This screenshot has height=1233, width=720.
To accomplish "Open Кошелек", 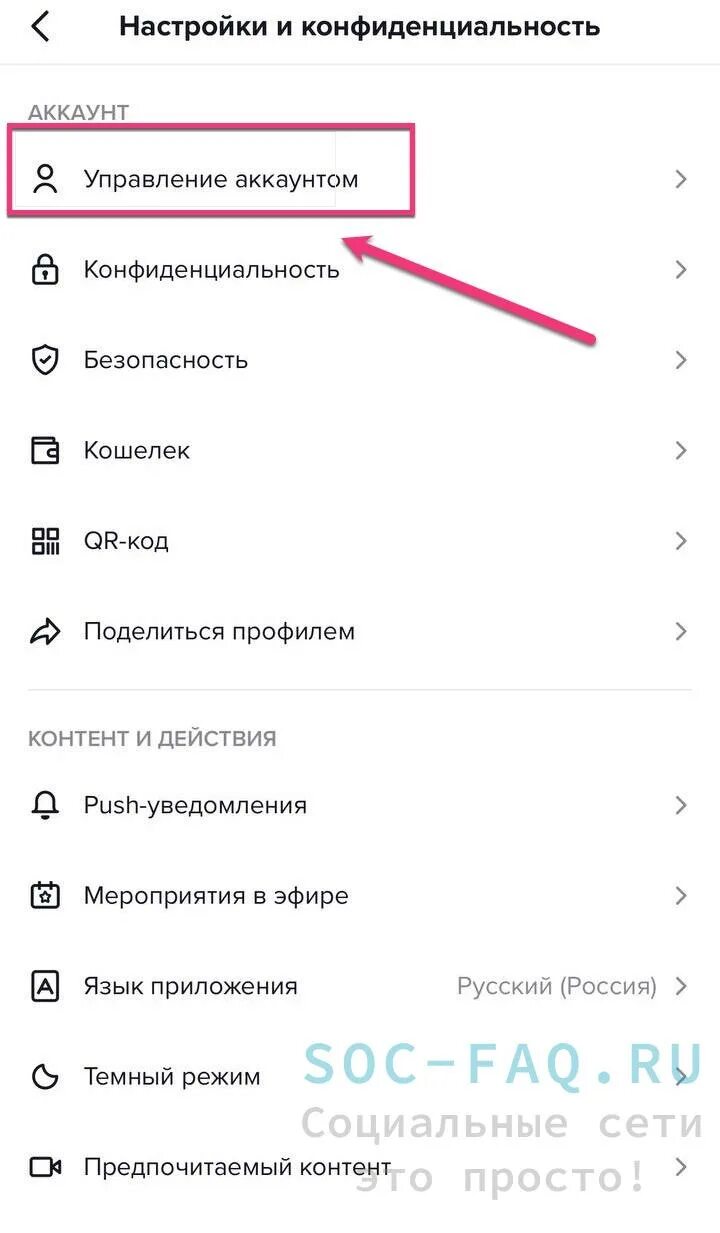I will coord(360,450).
